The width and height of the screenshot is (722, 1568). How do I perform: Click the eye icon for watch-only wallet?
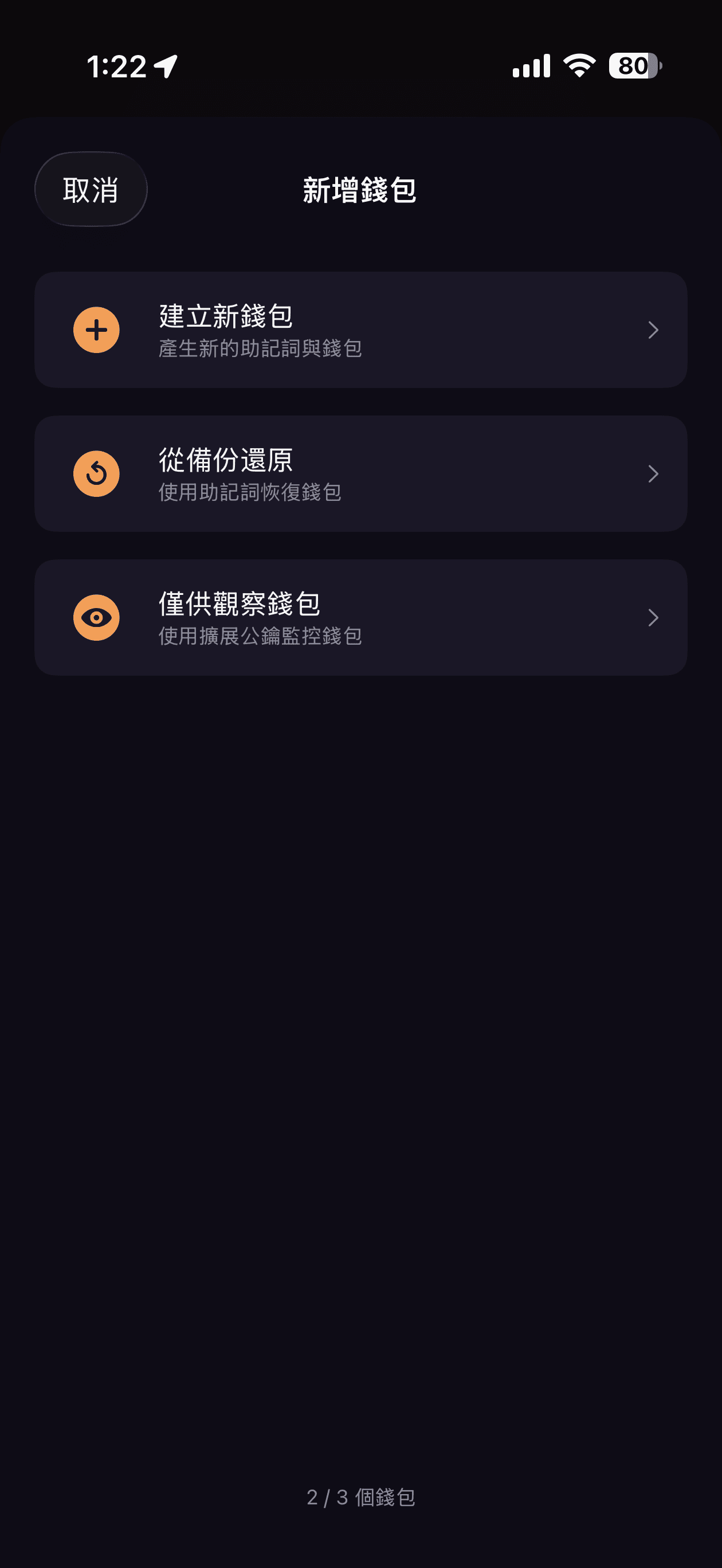(96, 617)
